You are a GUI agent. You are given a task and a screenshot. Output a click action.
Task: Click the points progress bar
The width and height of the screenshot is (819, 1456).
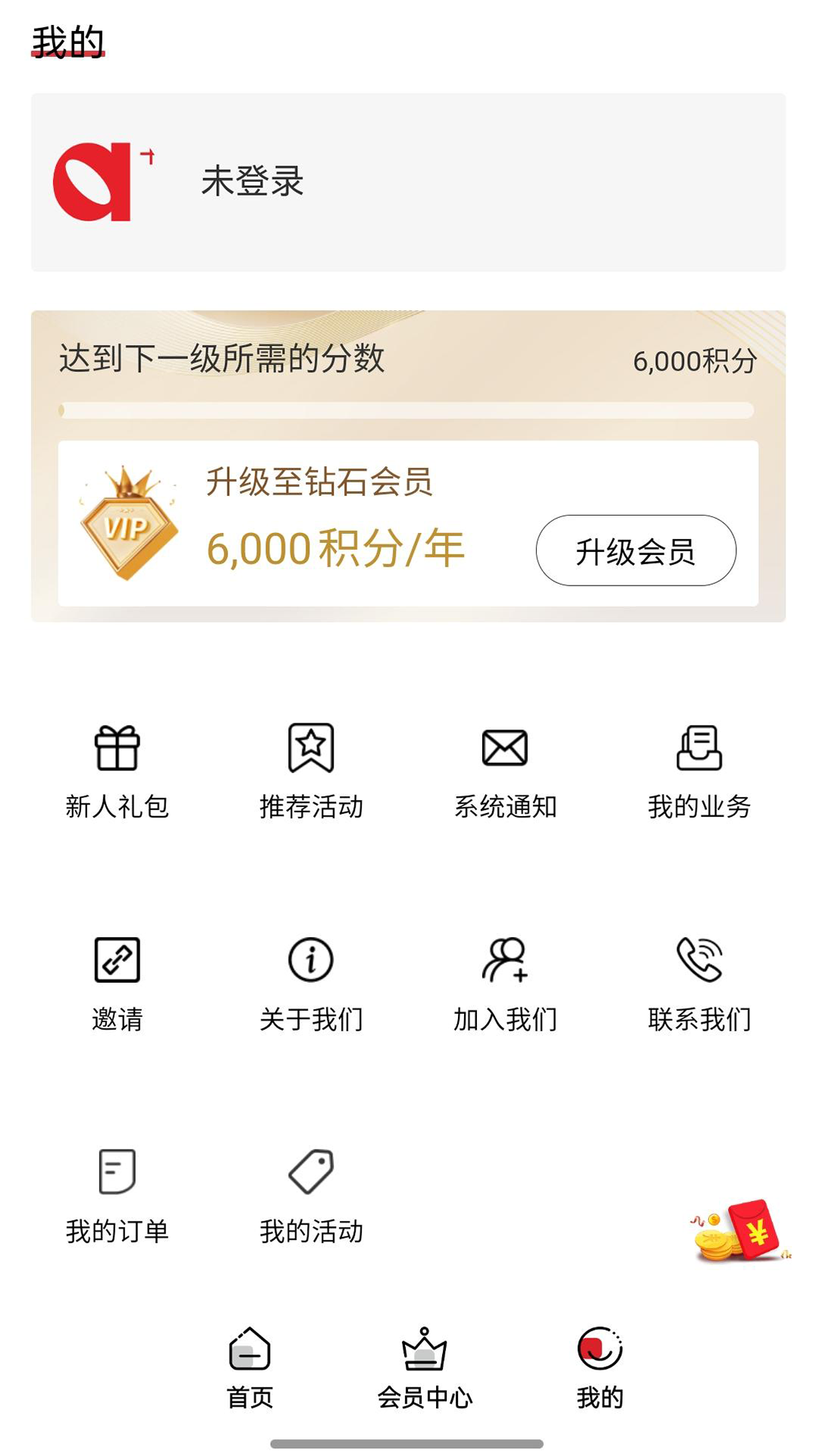(409, 409)
